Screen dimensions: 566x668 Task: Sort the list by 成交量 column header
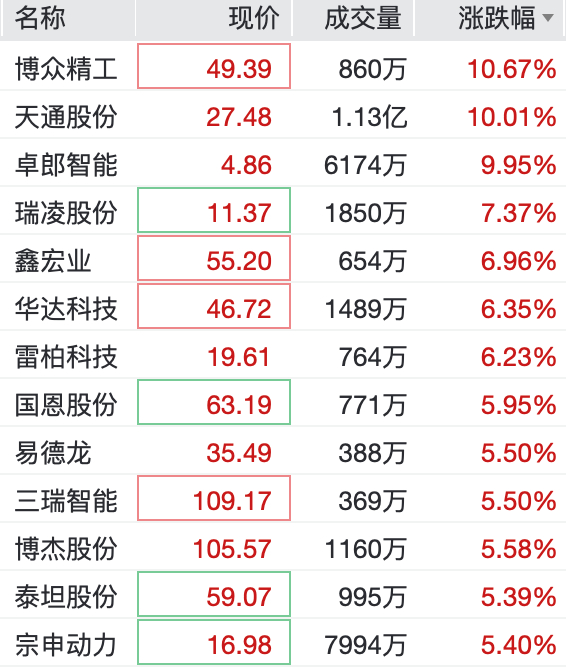(x=363, y=18)
